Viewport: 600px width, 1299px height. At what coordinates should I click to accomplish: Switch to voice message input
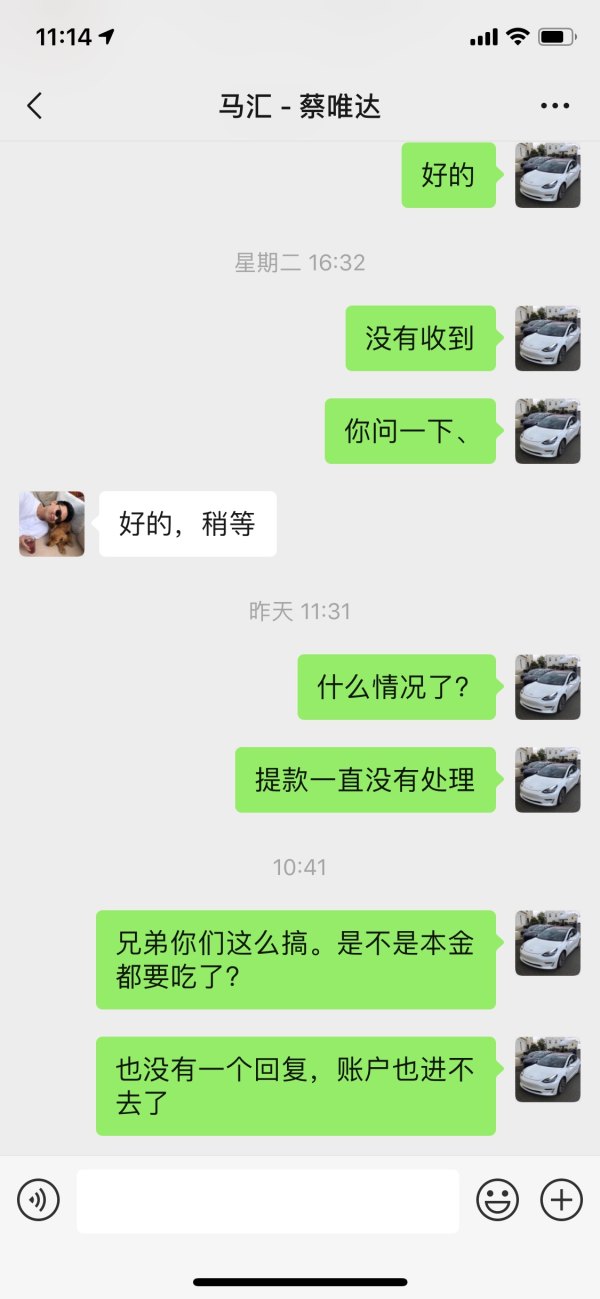39,1199
